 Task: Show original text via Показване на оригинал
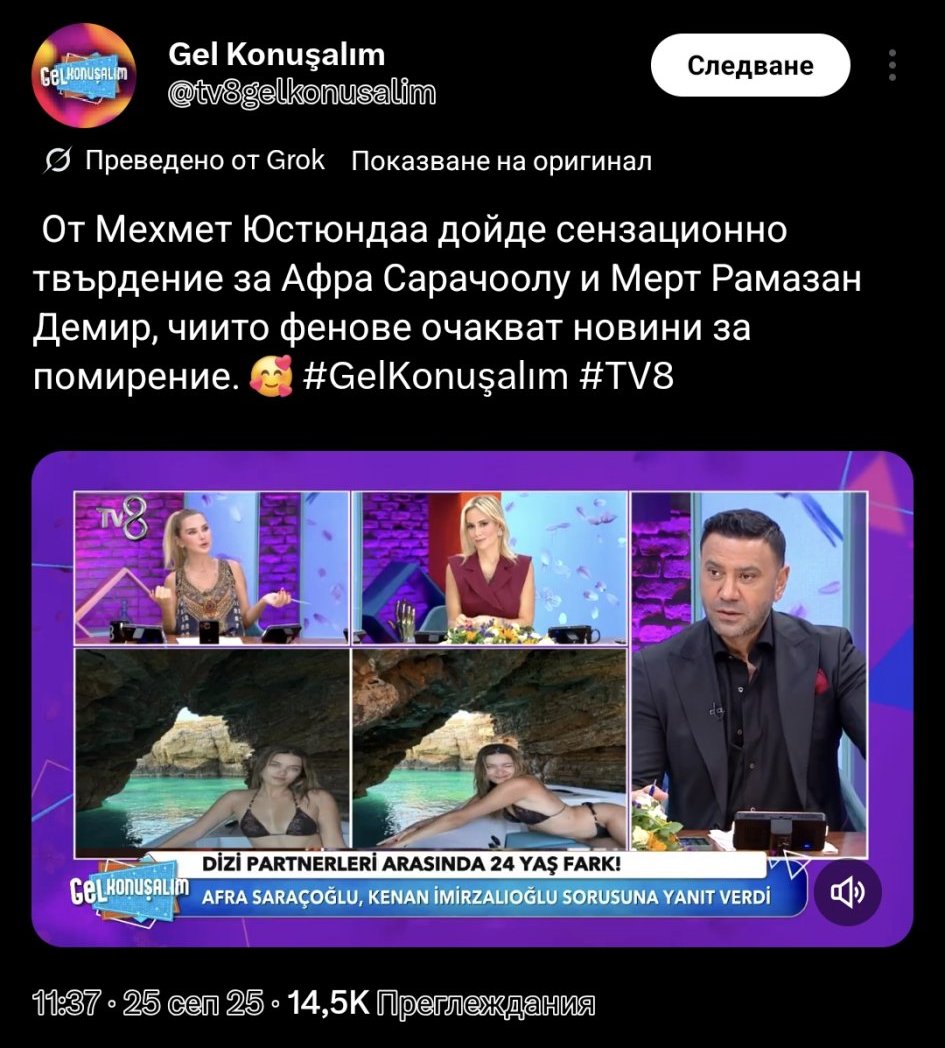pos(501,161)
